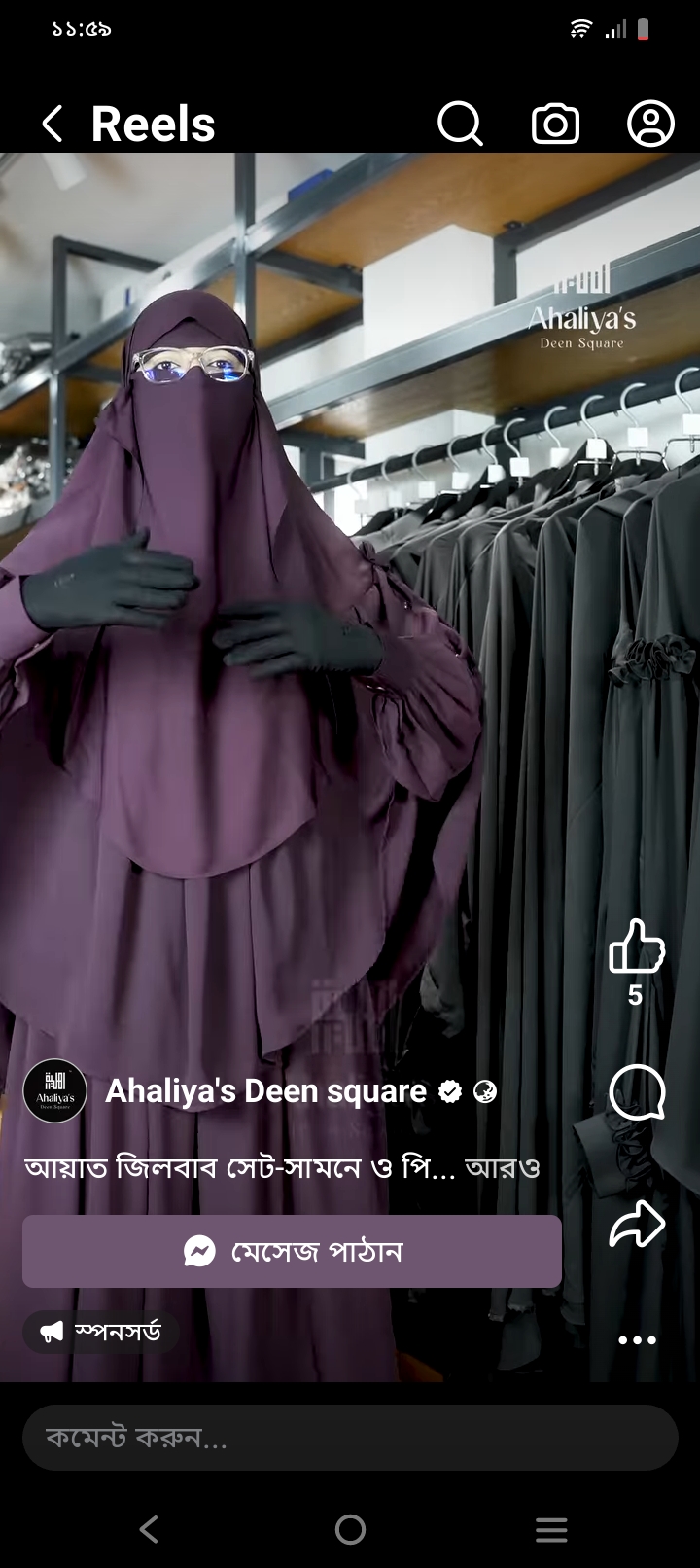Open the system recent apps button

pyautogui.click(x=551, y=1530)
